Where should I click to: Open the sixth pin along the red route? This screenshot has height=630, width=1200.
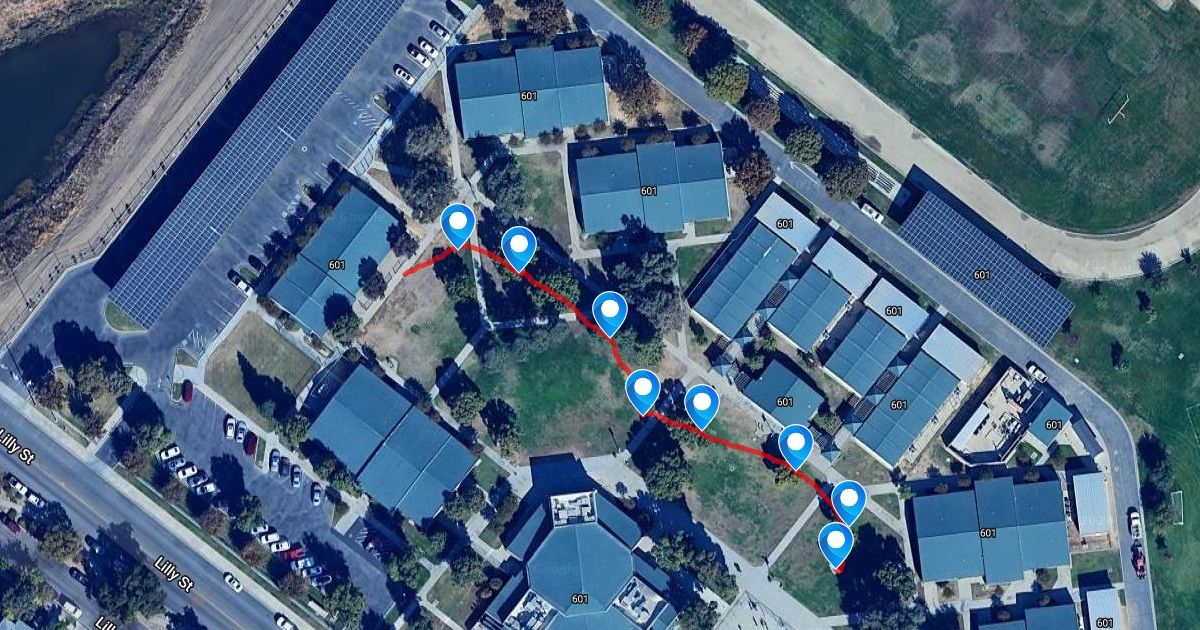[x=796, y=443]
